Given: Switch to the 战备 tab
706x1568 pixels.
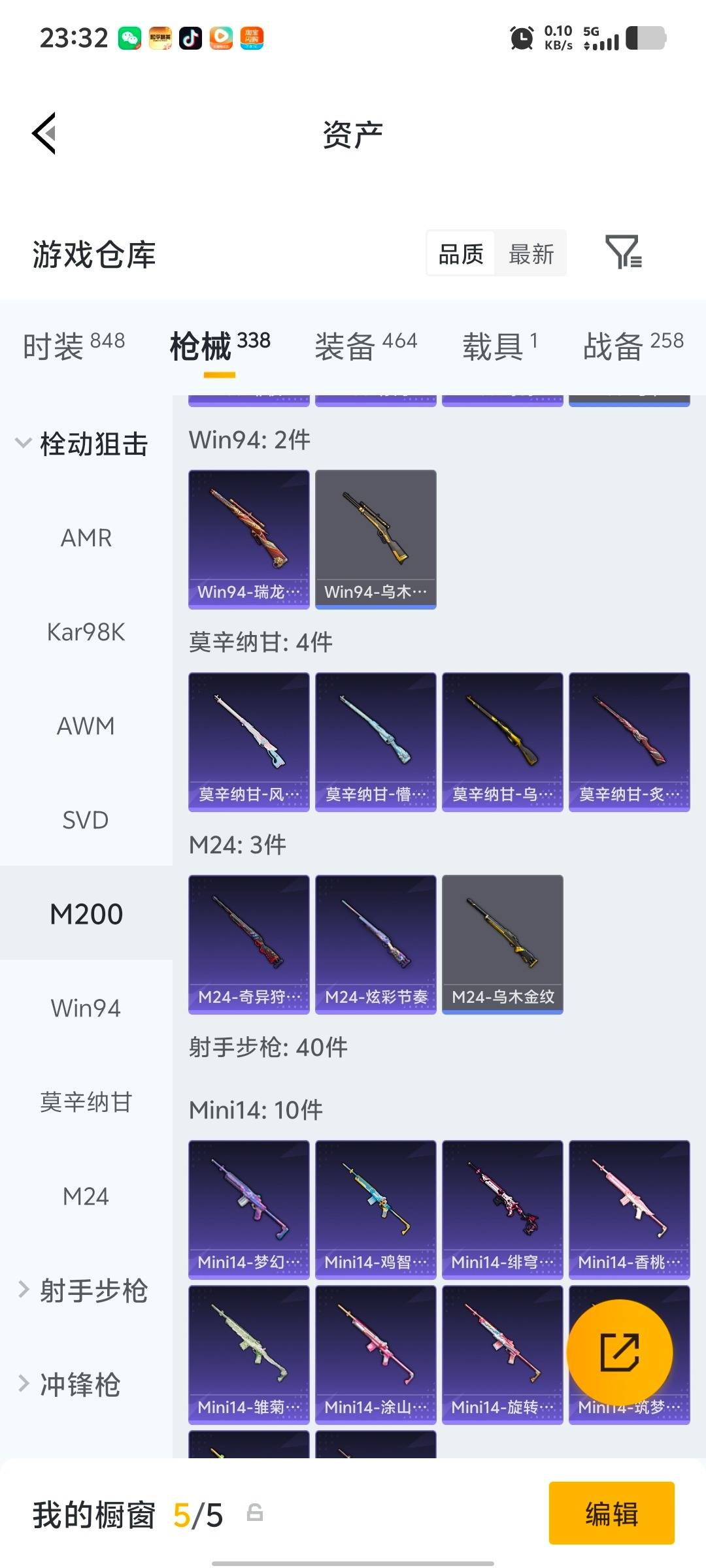Looking at the screenshot, I should point(613,343).
